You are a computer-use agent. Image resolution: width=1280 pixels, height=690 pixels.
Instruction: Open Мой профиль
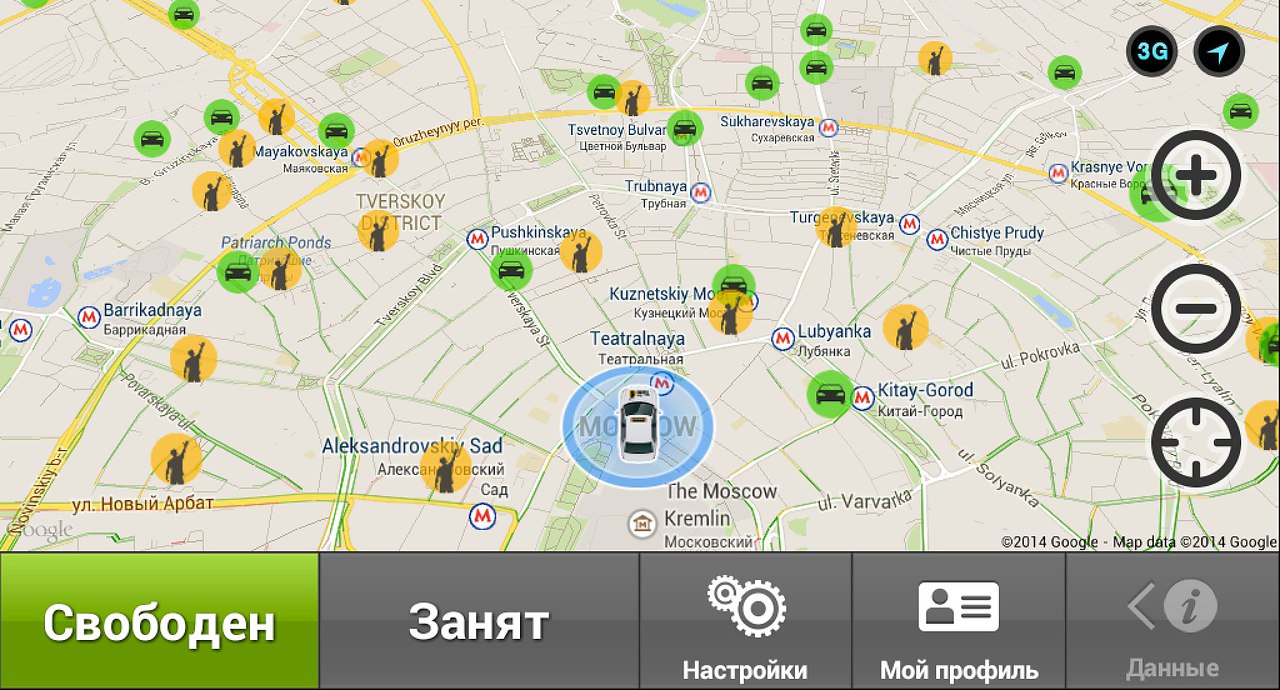tap(958, 621)
